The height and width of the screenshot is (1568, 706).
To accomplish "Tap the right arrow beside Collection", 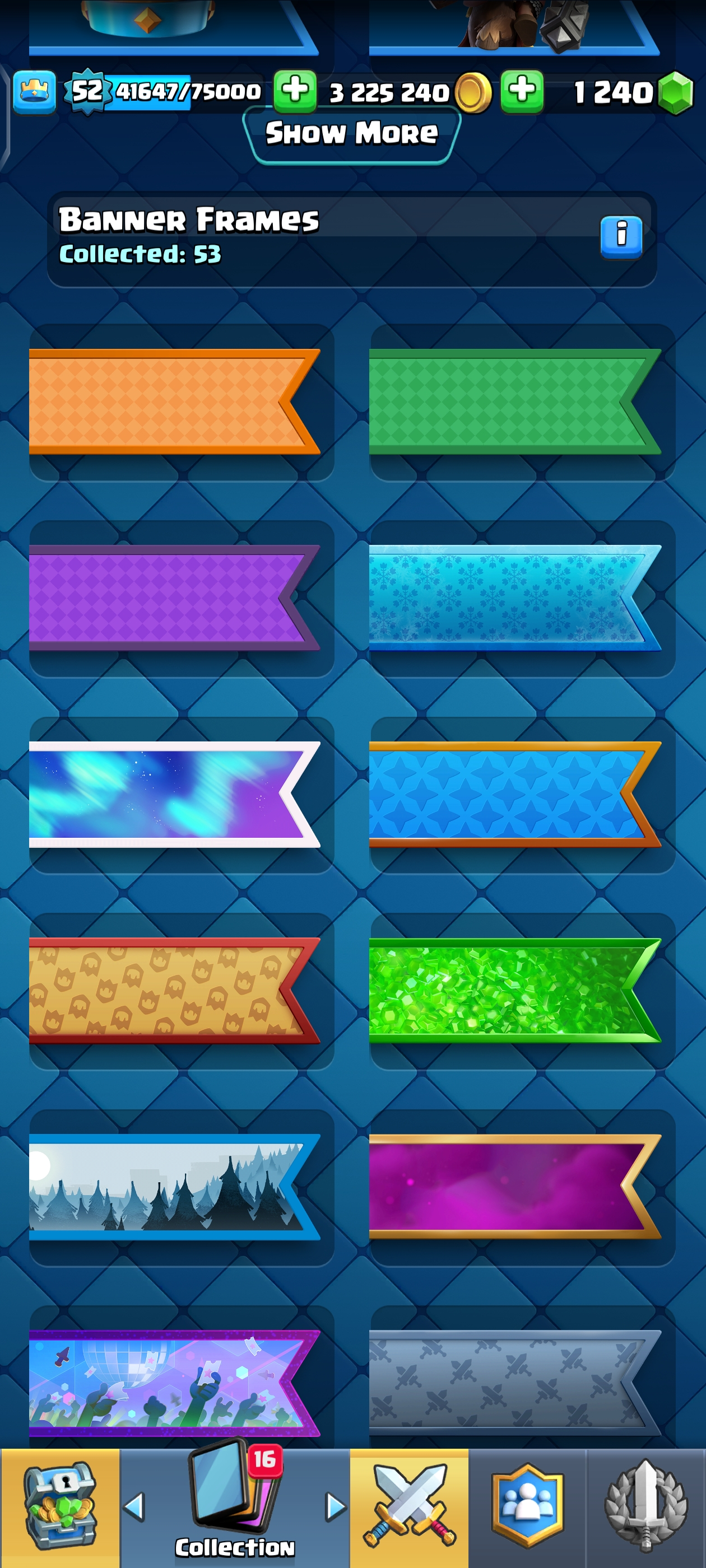I will click(x=335, y=1507).
